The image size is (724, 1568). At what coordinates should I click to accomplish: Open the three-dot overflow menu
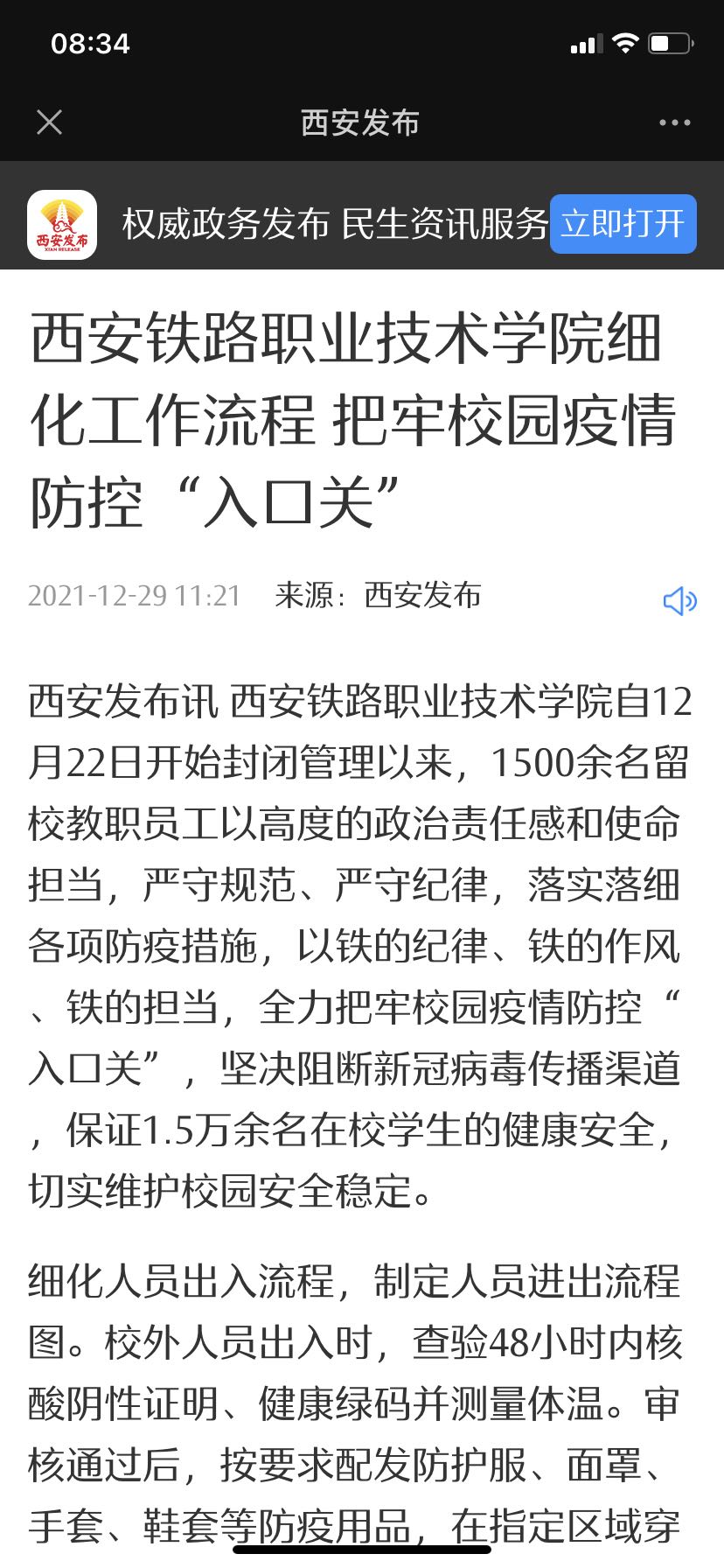[674, 122]
